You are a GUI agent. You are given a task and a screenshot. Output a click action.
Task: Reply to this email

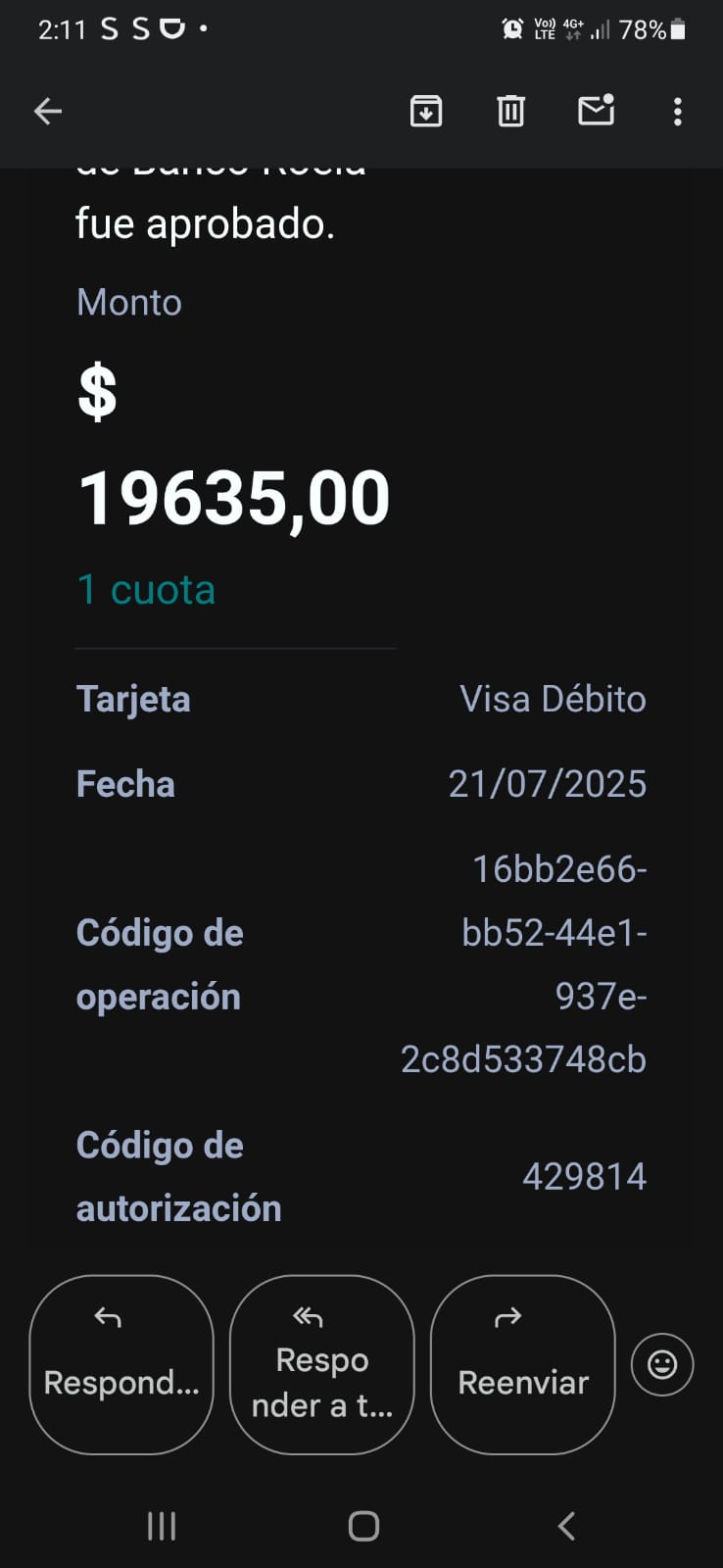[121, 1364]
